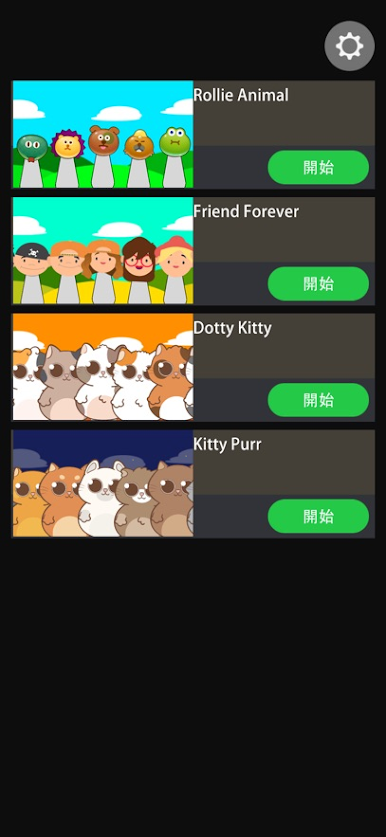Image resolution: width=386 pixels, height=837 pixels.
Task: Start the Dotty Kitty level
Action: (318, 400)
